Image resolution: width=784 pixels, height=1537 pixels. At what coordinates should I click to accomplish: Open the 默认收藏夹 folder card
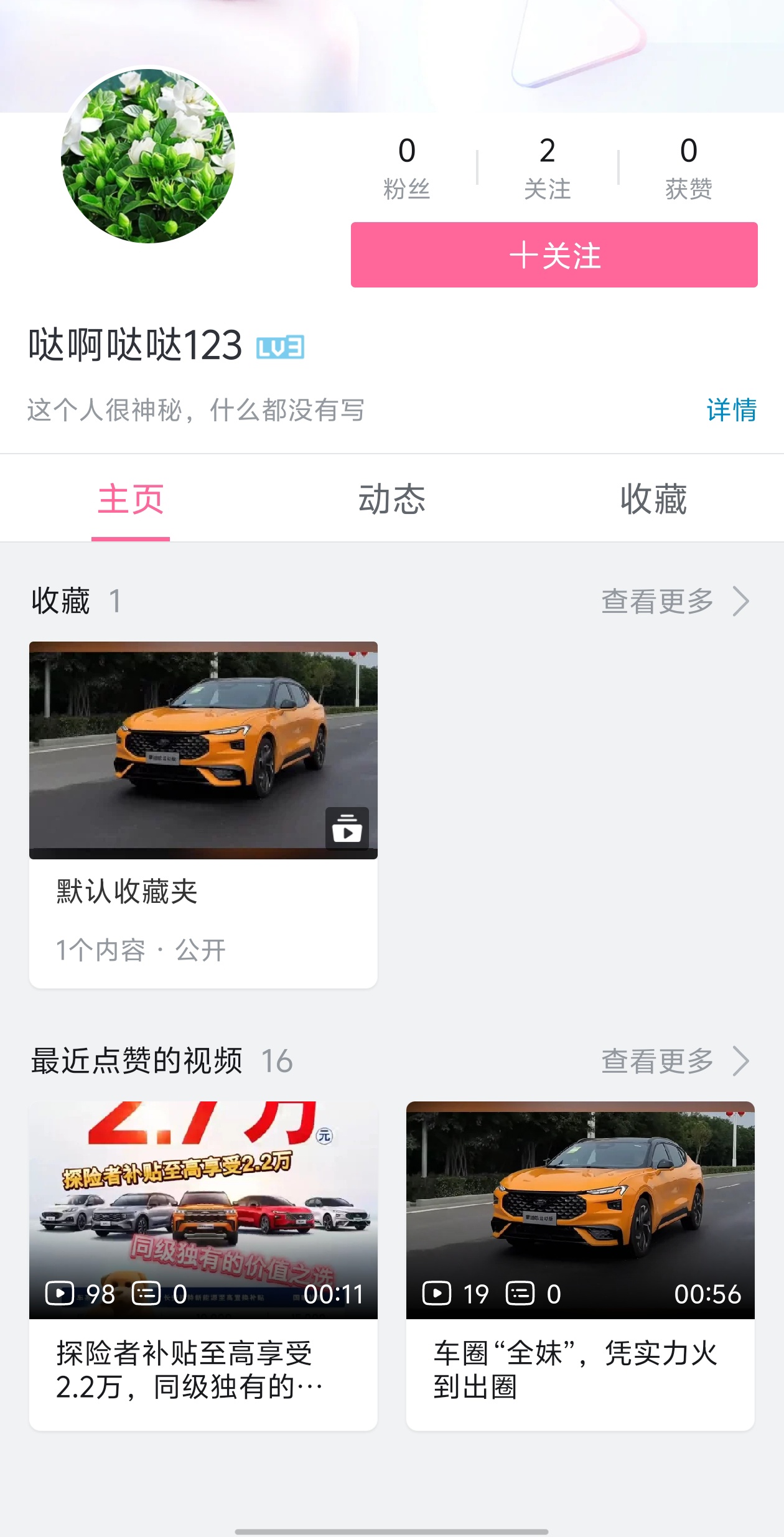click(203, 815)
